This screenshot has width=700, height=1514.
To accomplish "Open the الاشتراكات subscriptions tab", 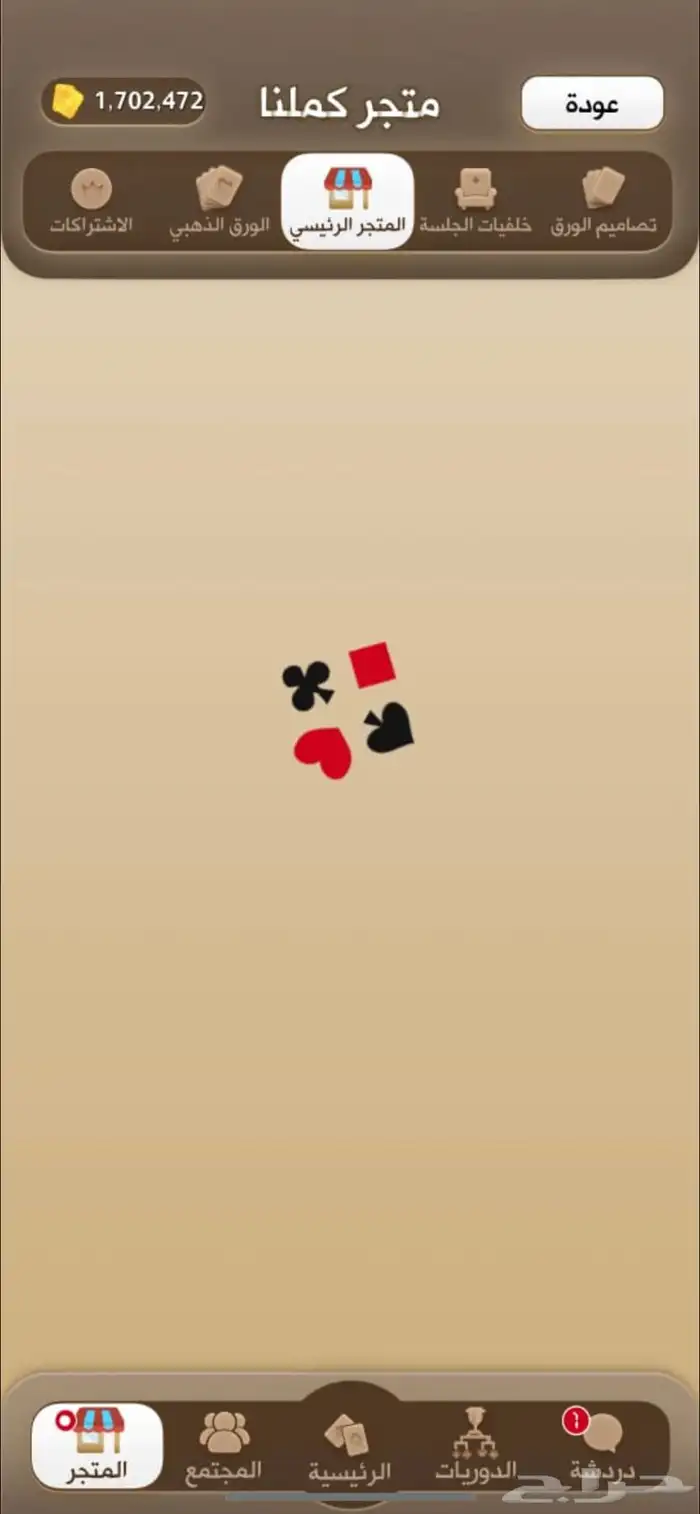I will [x=91, y=202].
